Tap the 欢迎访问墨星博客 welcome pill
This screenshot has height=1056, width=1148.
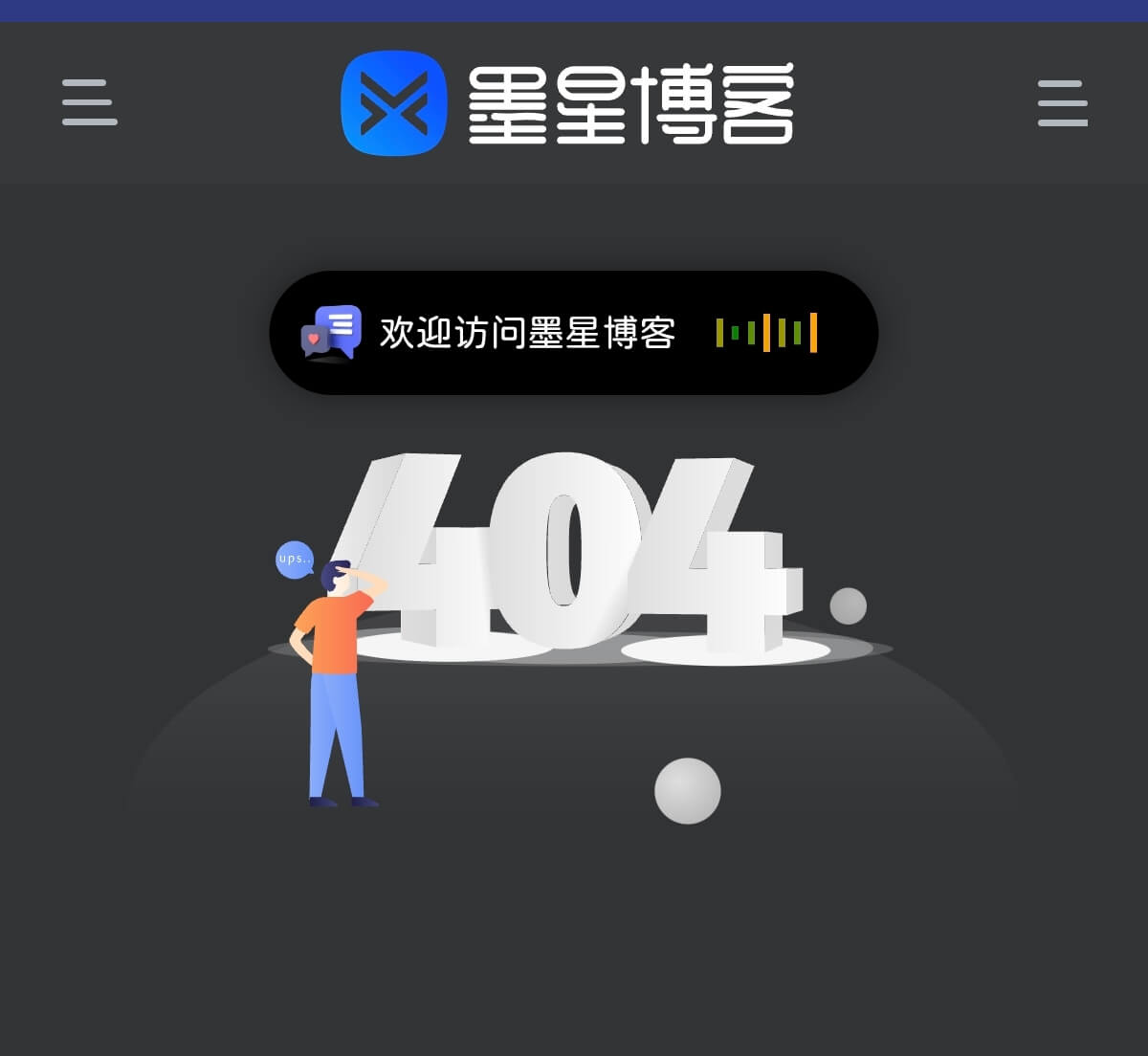[x=573, y=333]
